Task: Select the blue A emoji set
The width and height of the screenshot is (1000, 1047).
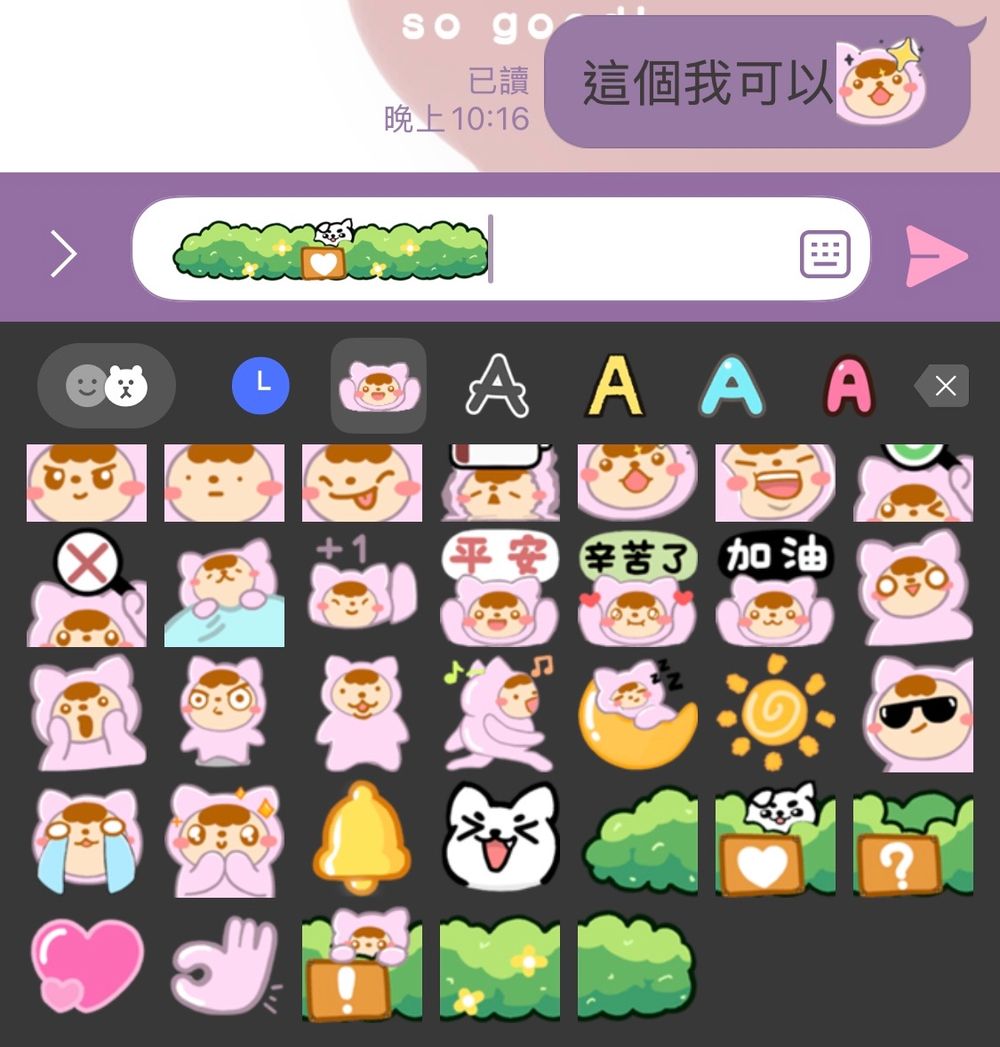Action: click(x=732, y=386)
